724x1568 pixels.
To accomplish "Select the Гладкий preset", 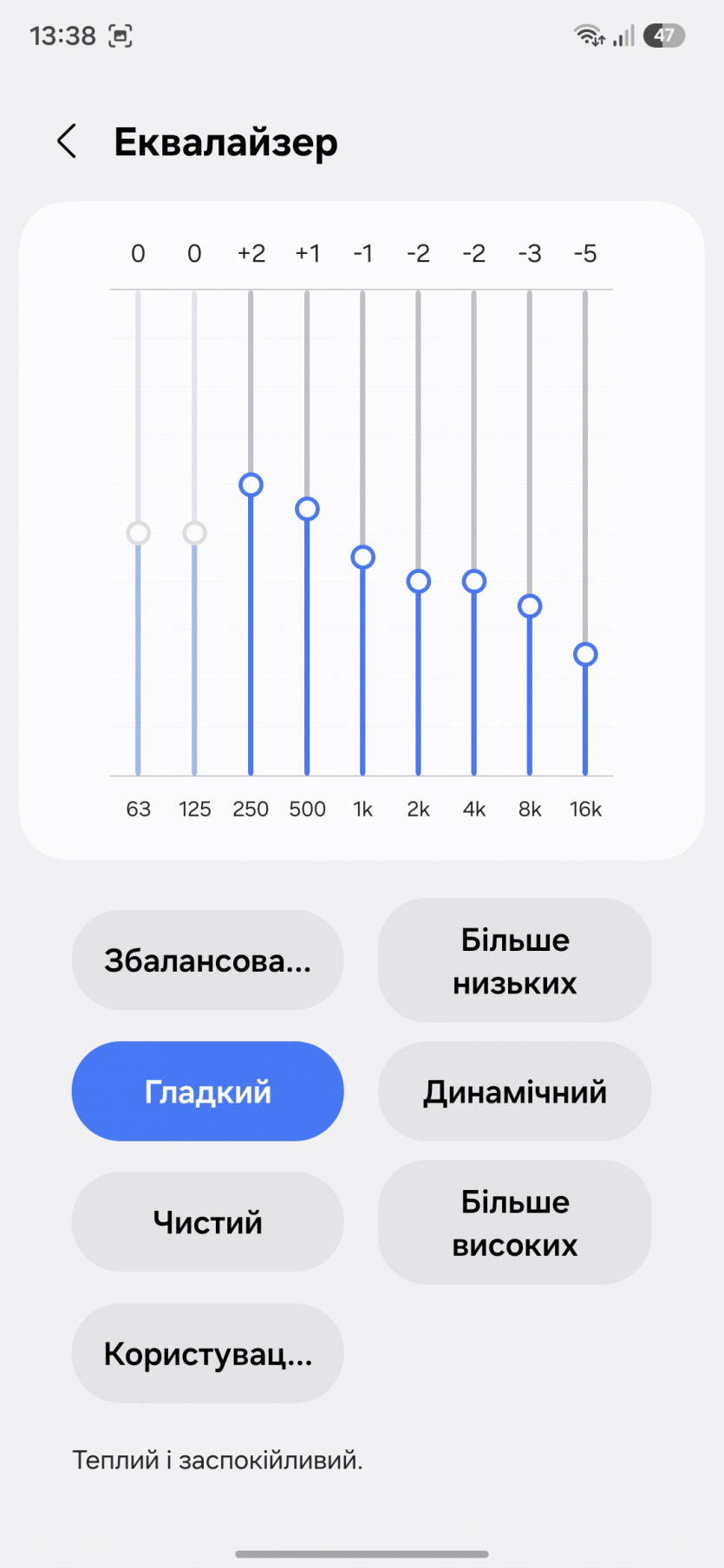I will tap(207, 1091).
